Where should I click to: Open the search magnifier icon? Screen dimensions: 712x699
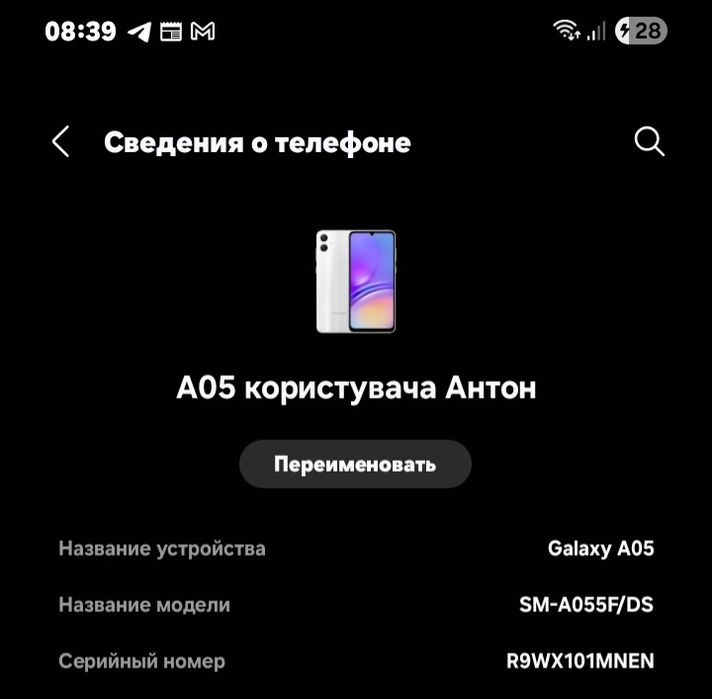click(x=649, y=142)
